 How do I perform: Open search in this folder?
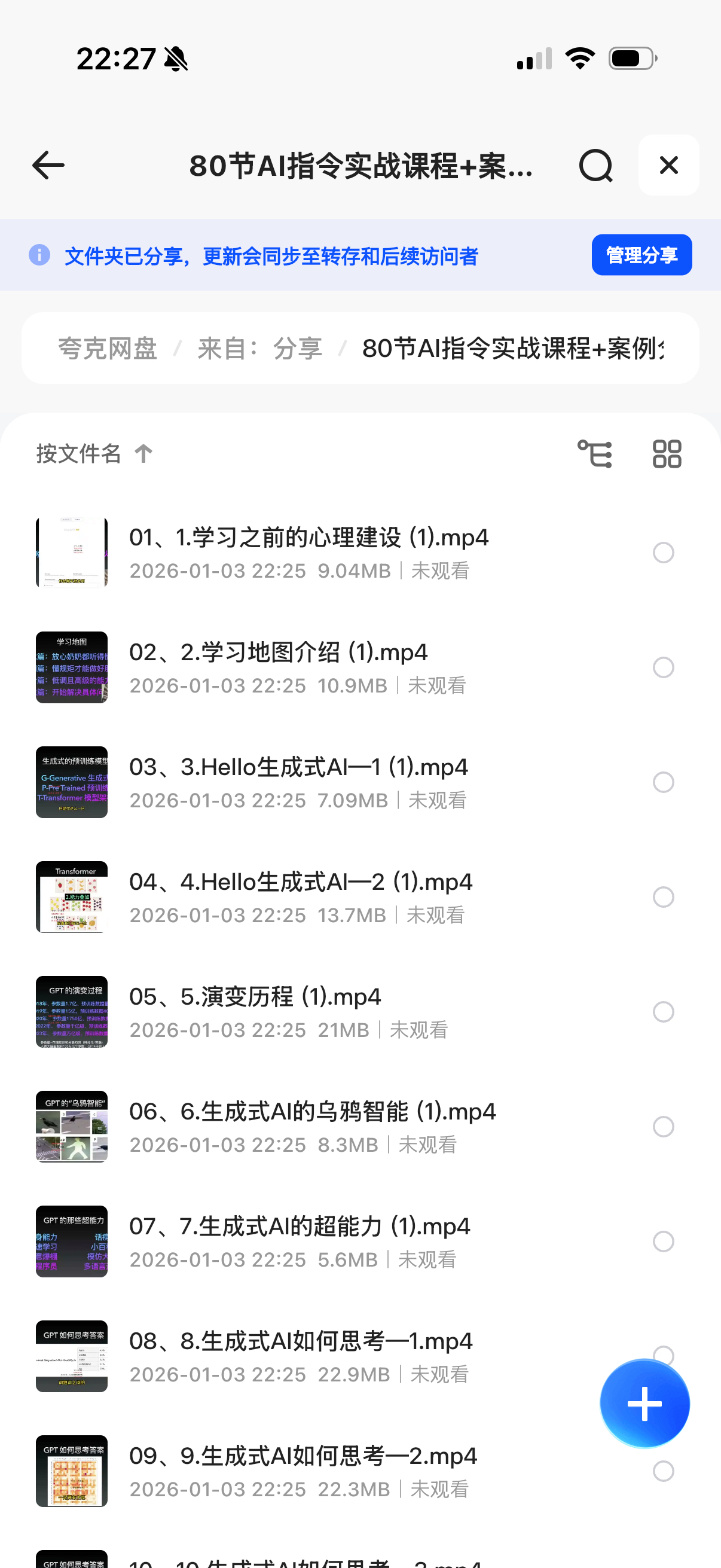tap(595, 166)
